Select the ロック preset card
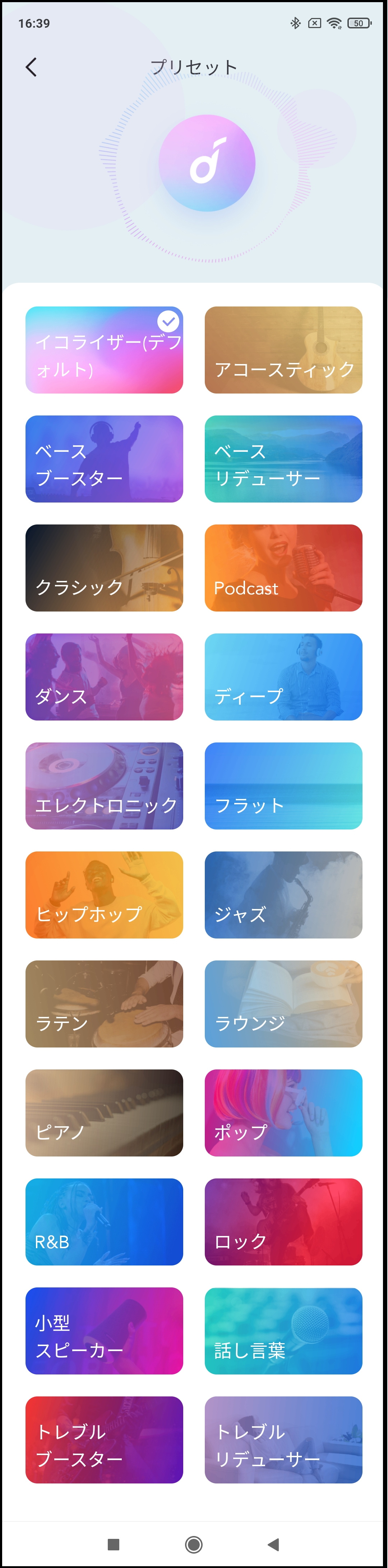Screen dimensions: 388x1568 pyautogui.click(x=283, y=1222)
